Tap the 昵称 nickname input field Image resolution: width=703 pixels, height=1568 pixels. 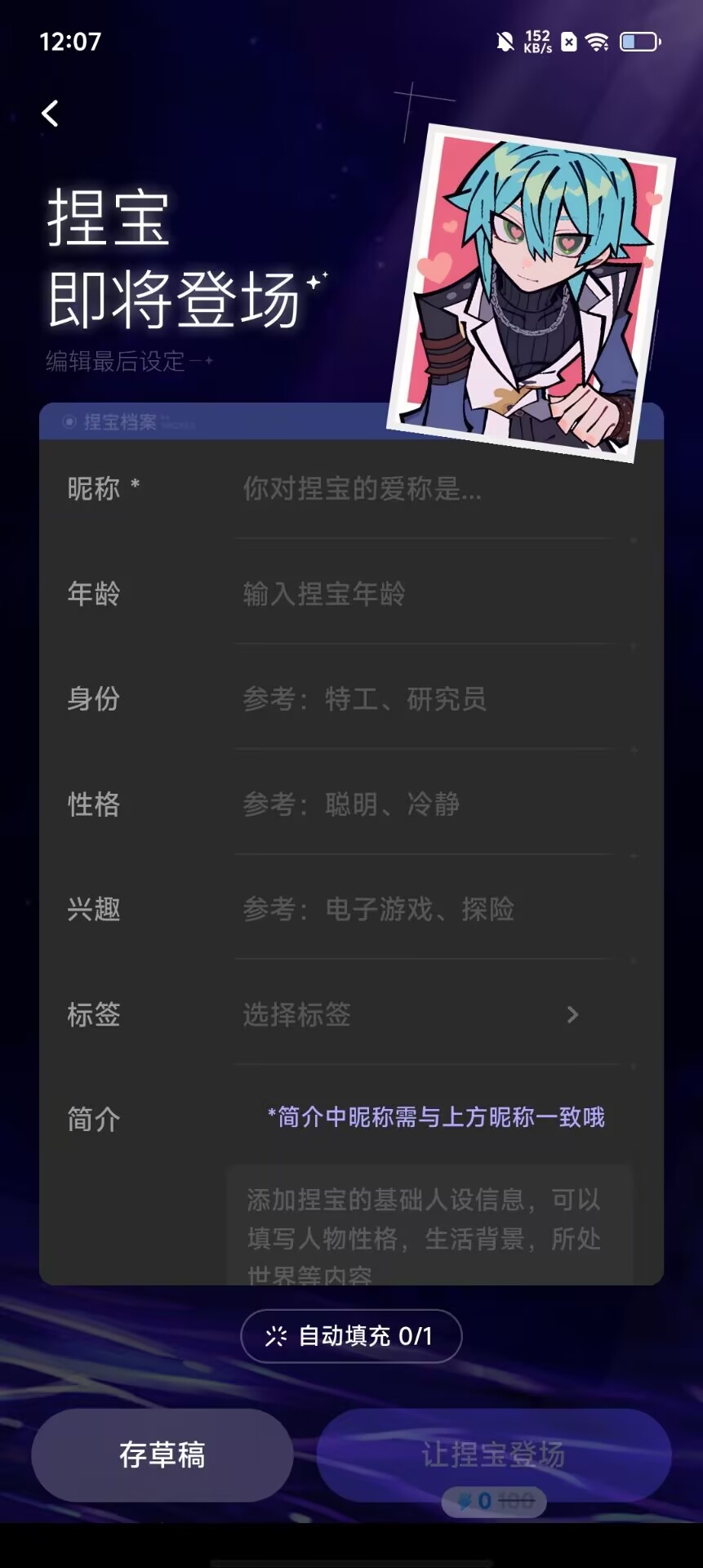pyautogui.click(x=425, y=489)
